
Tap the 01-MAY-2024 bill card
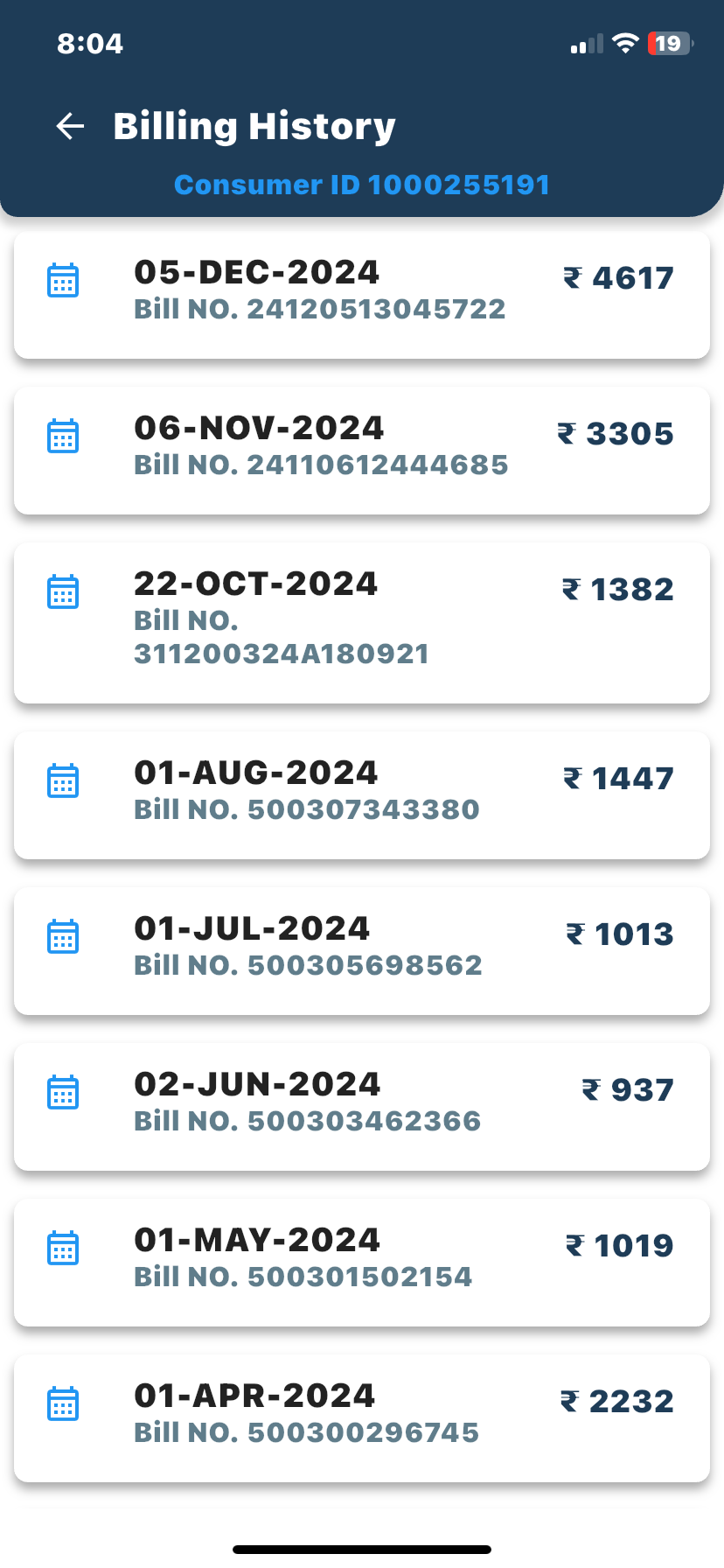pyautogui.click(x=362, y=1263)
